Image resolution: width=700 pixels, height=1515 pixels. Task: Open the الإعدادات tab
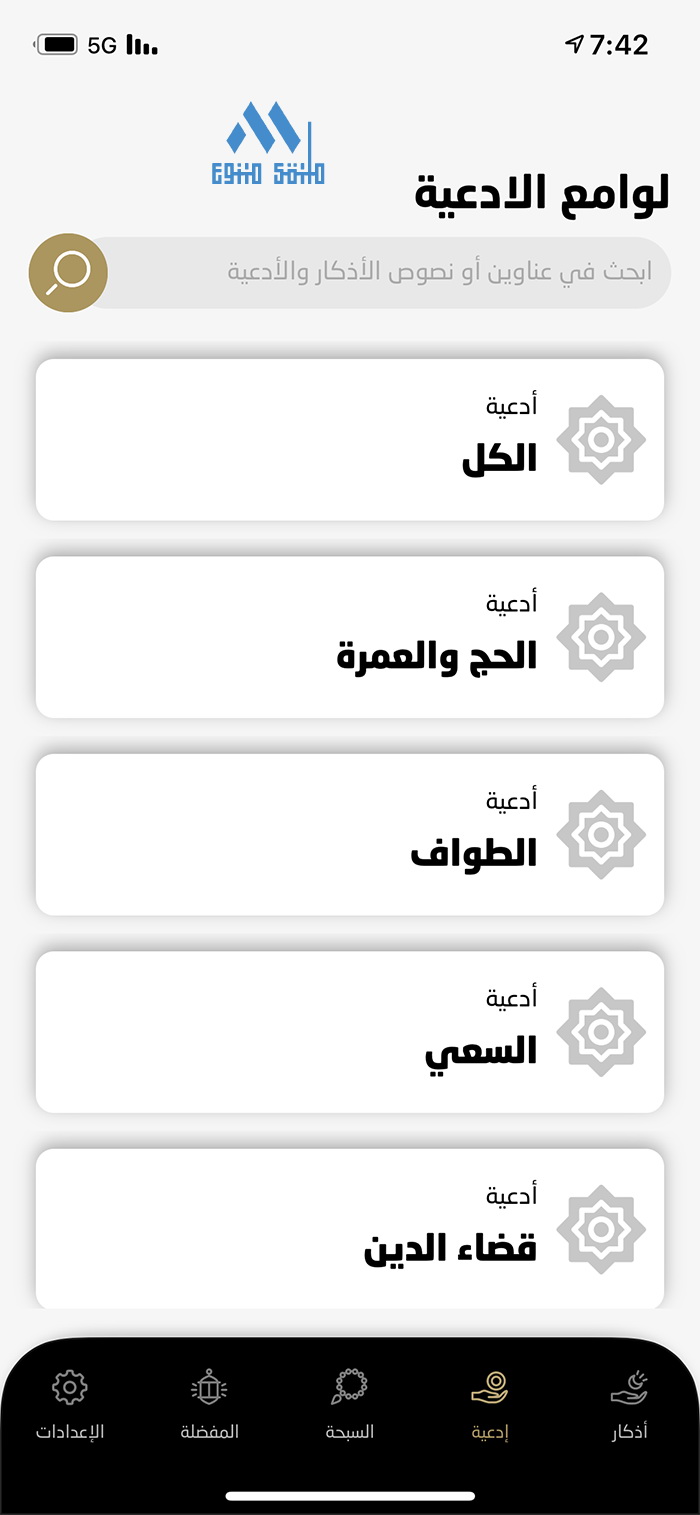pyautogui.click(x=70, y=1405)
